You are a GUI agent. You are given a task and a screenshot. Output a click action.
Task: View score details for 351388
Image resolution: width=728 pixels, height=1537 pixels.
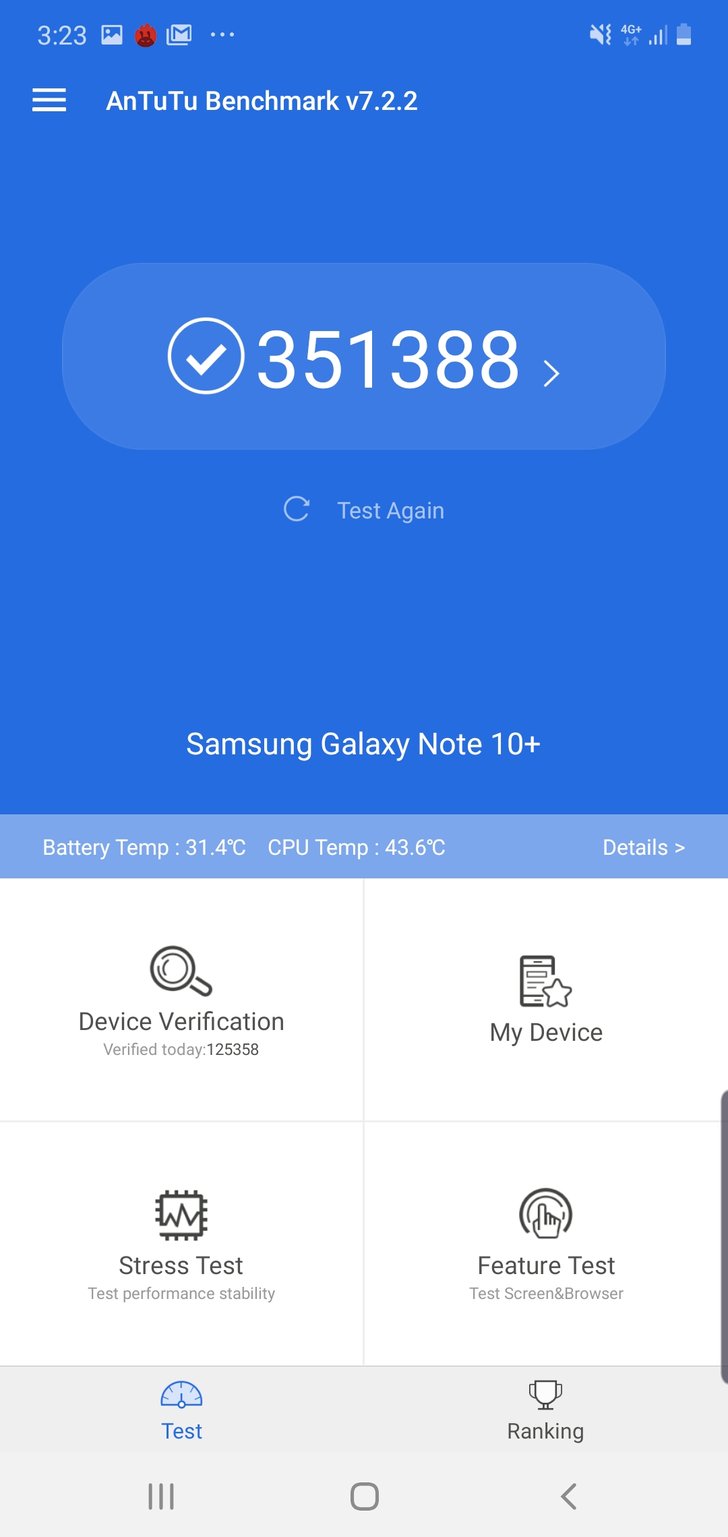364,358
